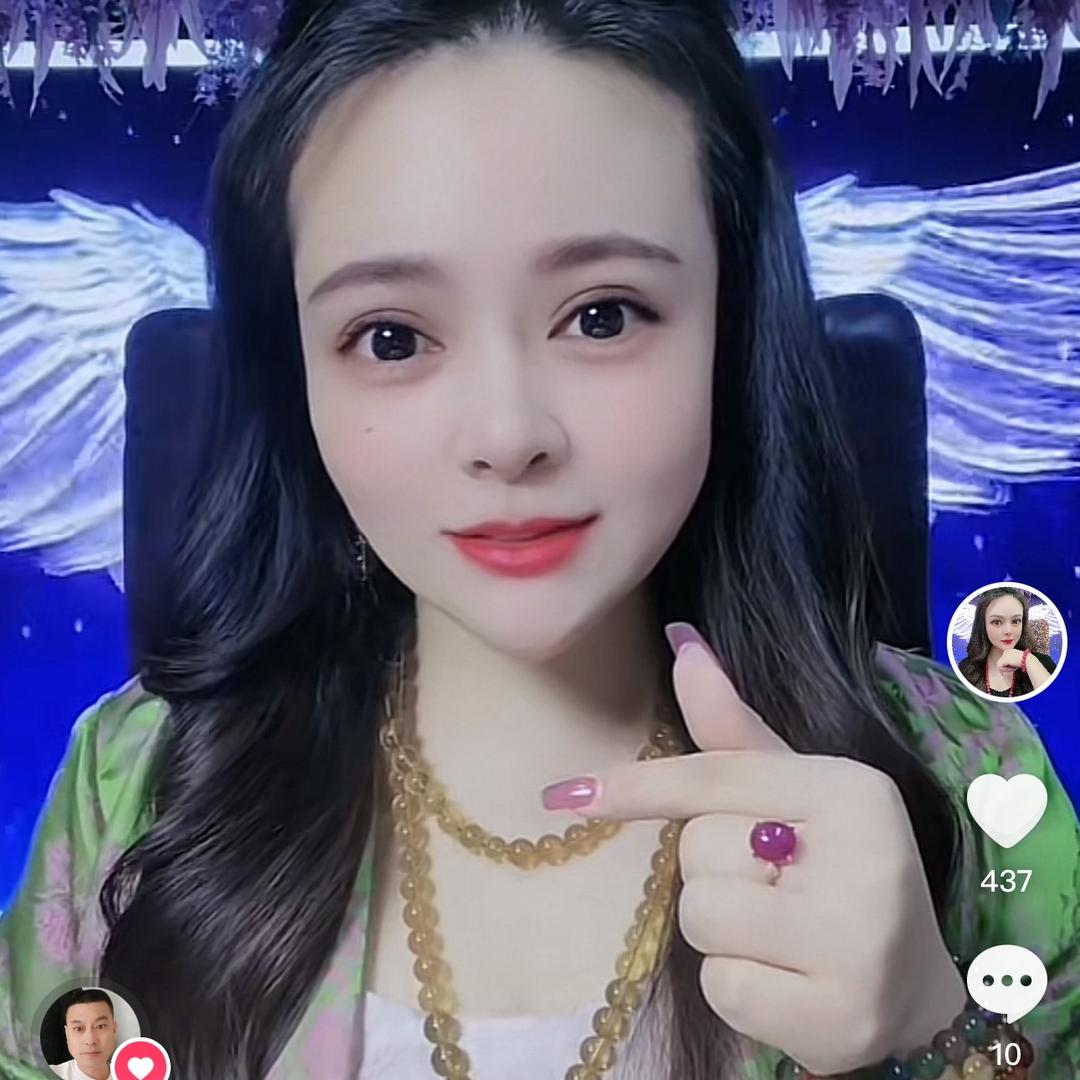Tap the red heart badge on the man's avatar

point(140,1064)
